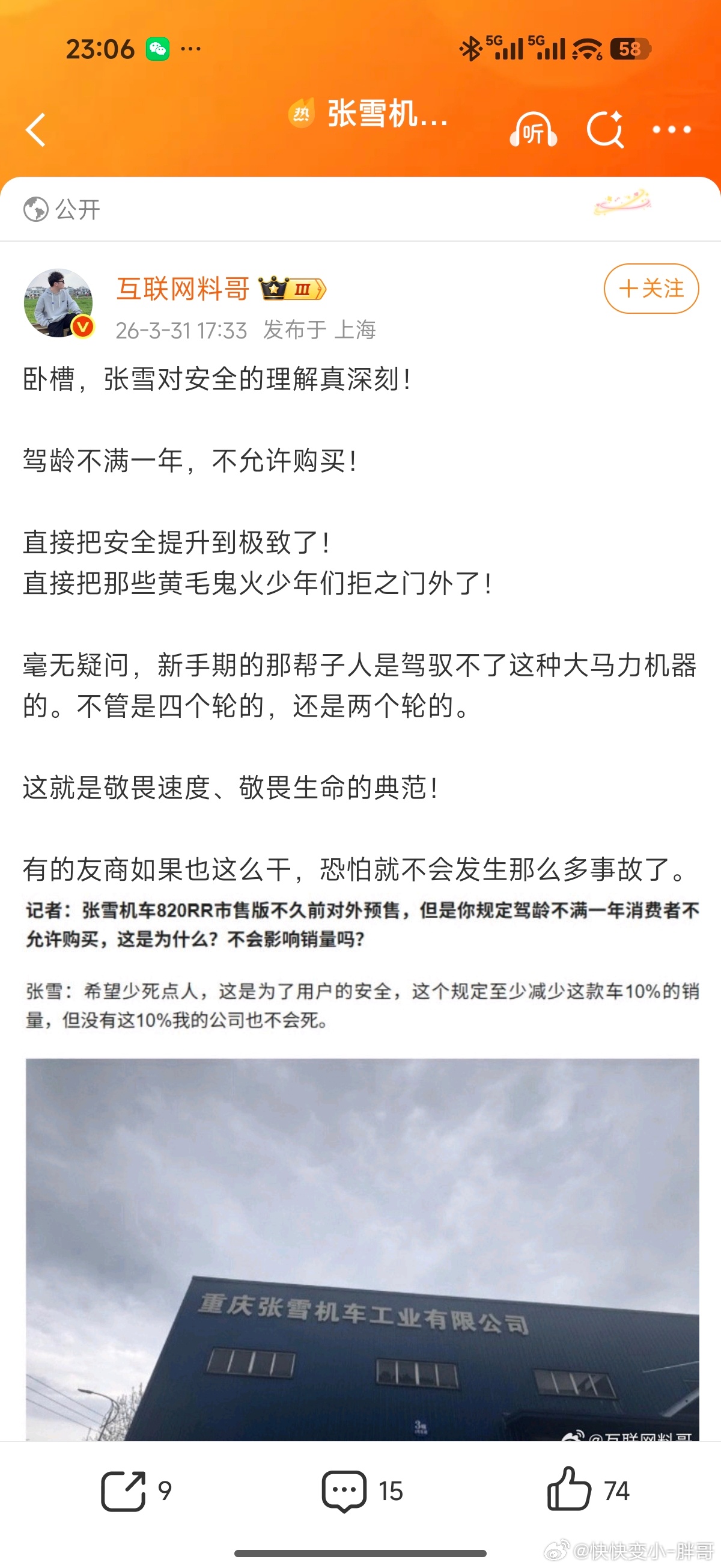The width and height of the screenshot is (721, 1568).
Task: Tap the globe 公开 visibility indicator
Action: tap(62, 209)
